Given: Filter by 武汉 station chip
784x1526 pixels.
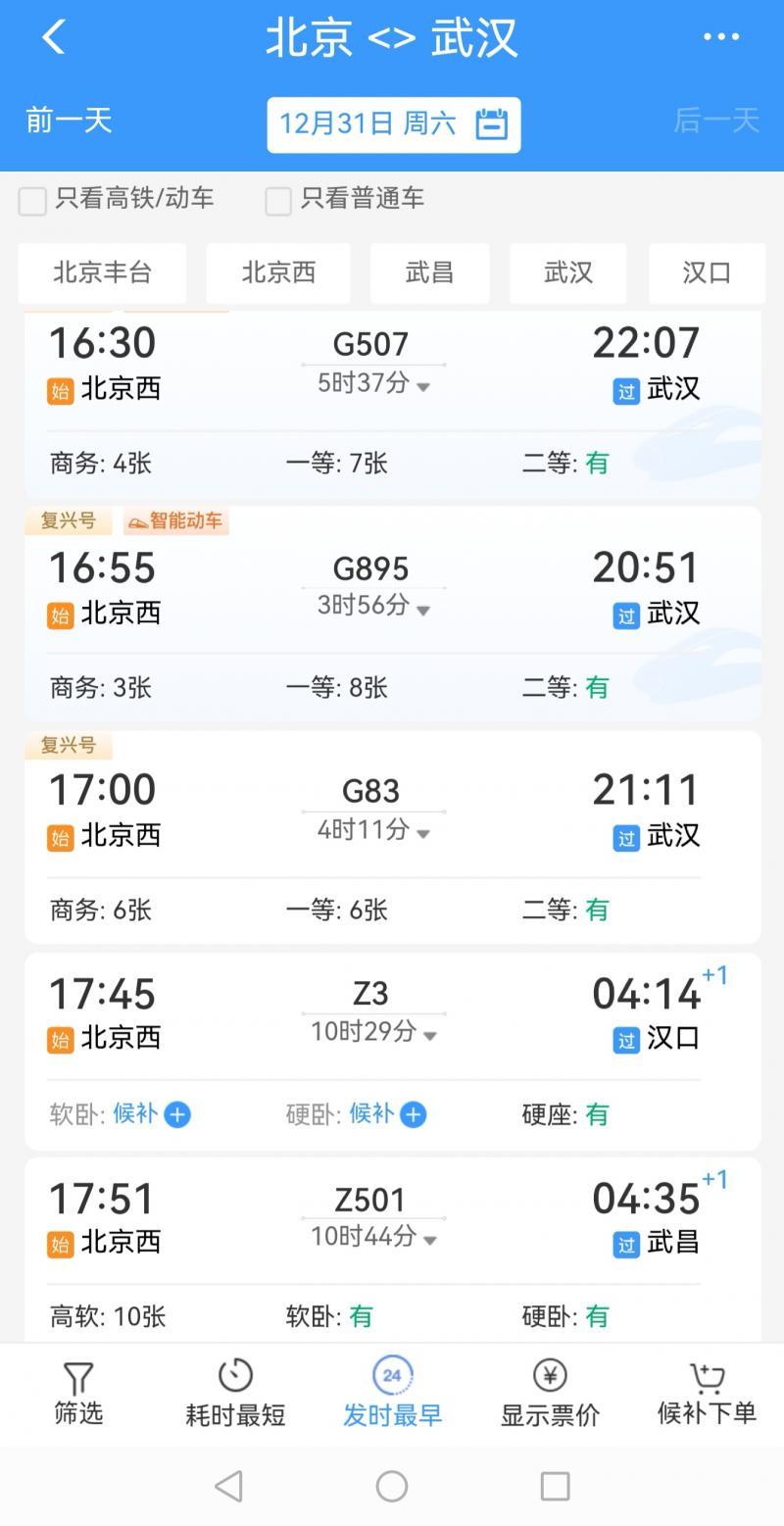Looking at the screenshot, I should click(568, 272).
